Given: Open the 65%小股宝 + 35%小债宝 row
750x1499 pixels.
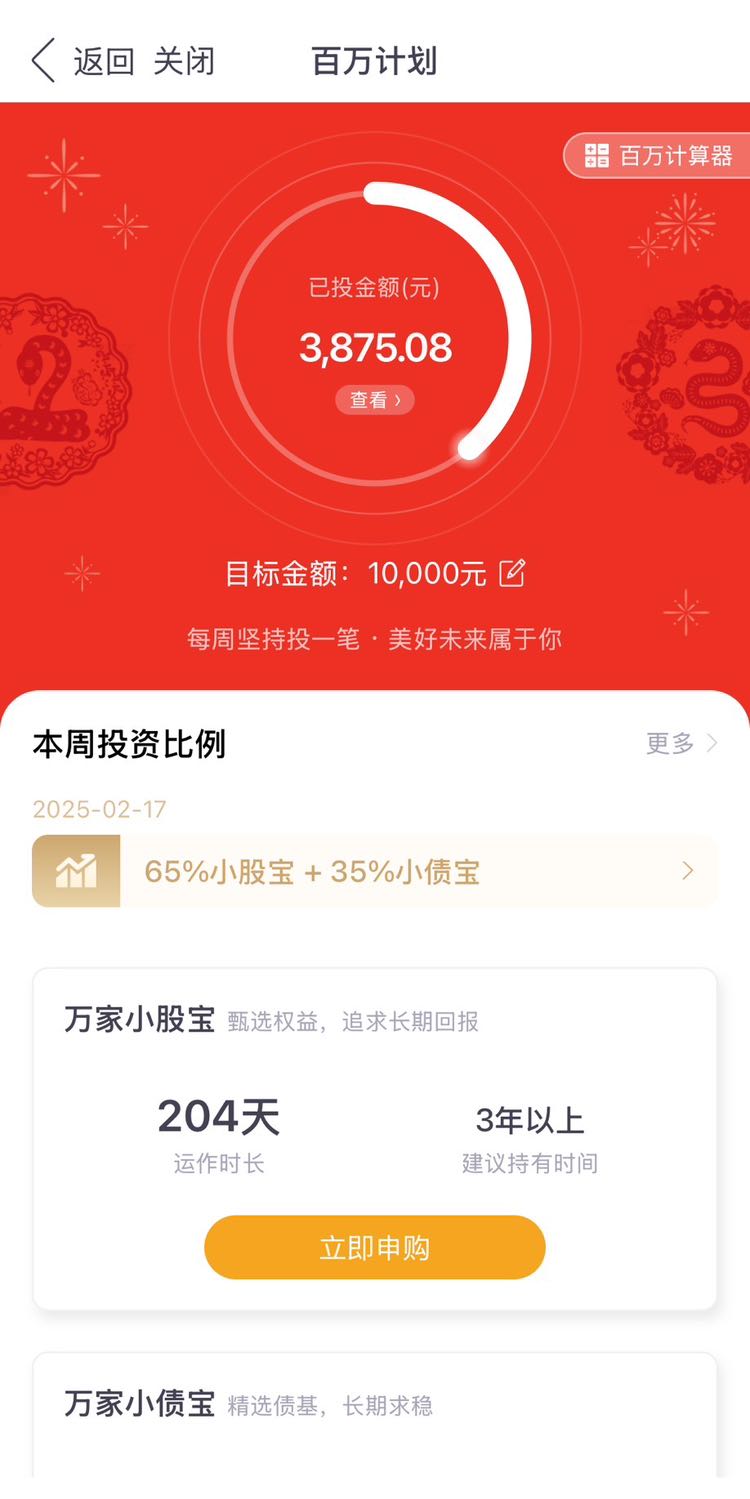Looking at the screenshot, I should pos(375,871).
